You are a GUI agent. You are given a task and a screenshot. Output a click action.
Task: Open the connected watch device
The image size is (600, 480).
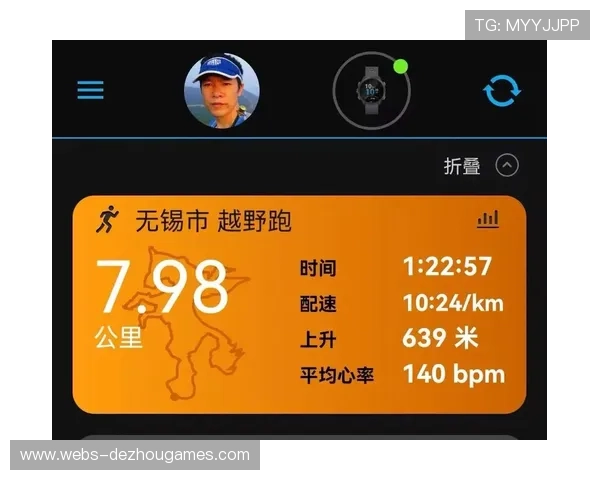click(x=371, y=91)
